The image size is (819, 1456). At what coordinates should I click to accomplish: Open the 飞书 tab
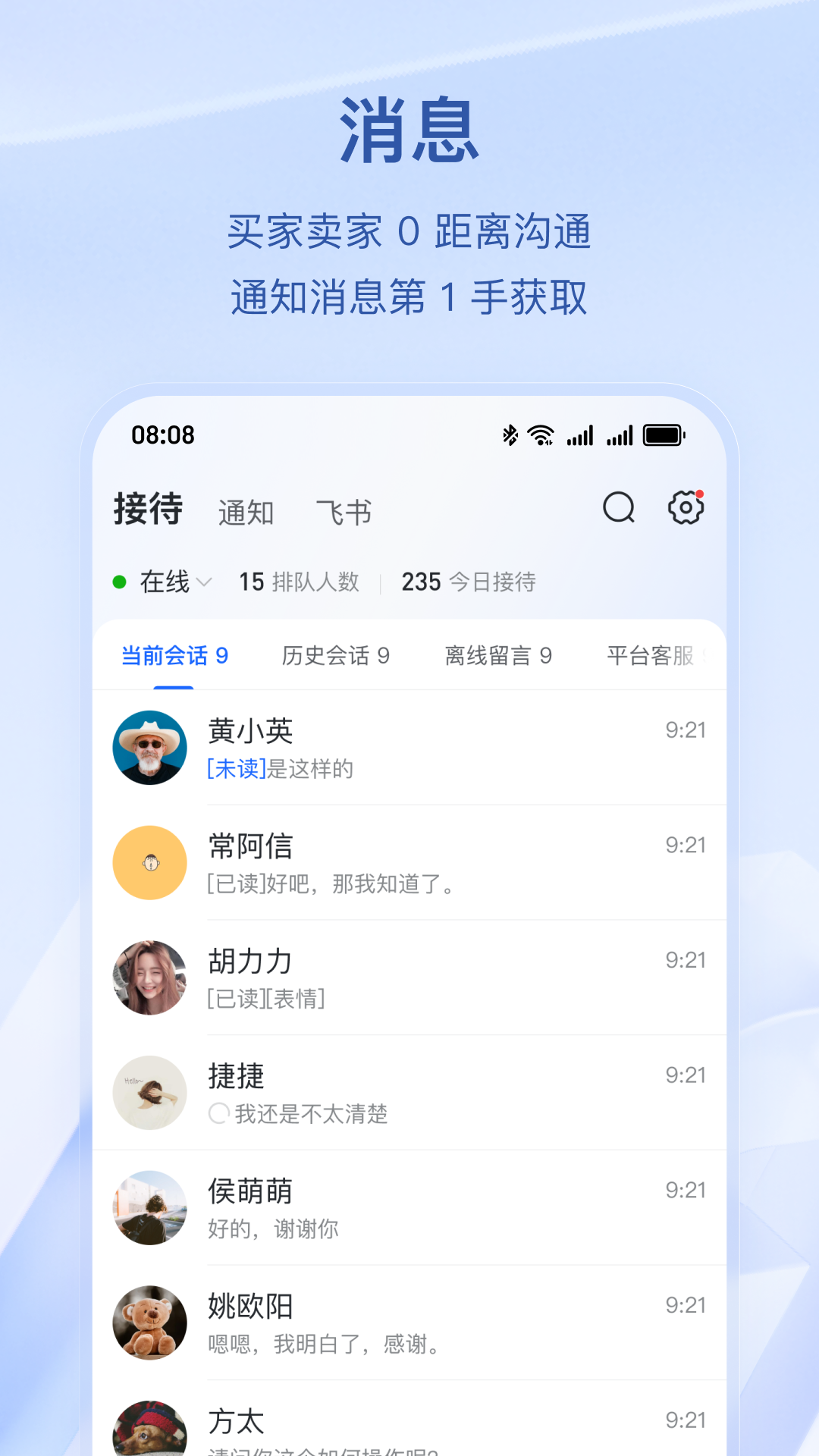pyautogui.click(x=346, y=510)
